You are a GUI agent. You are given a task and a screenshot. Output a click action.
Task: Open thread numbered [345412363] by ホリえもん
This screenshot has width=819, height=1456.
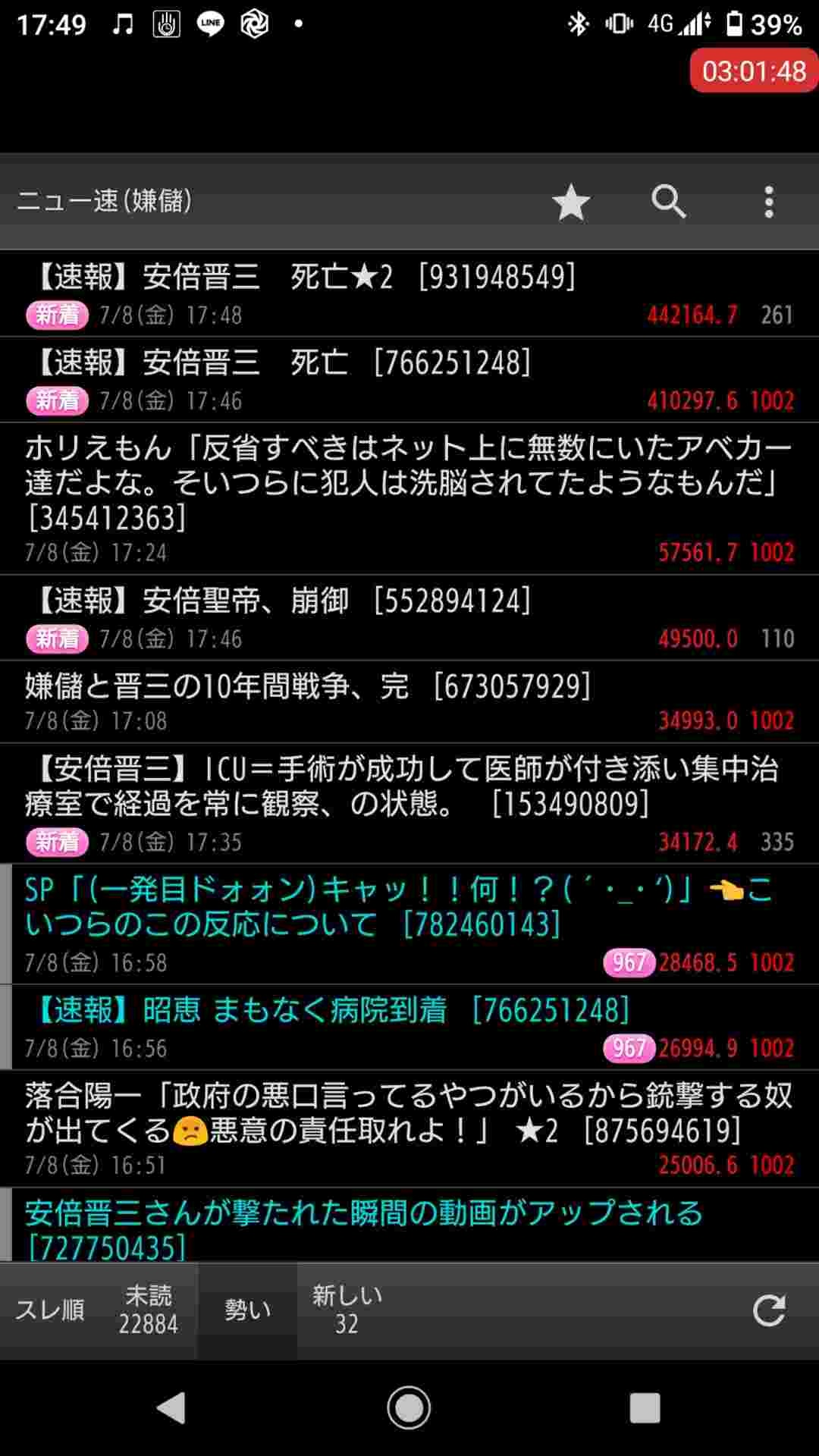[x=409, y=497]
